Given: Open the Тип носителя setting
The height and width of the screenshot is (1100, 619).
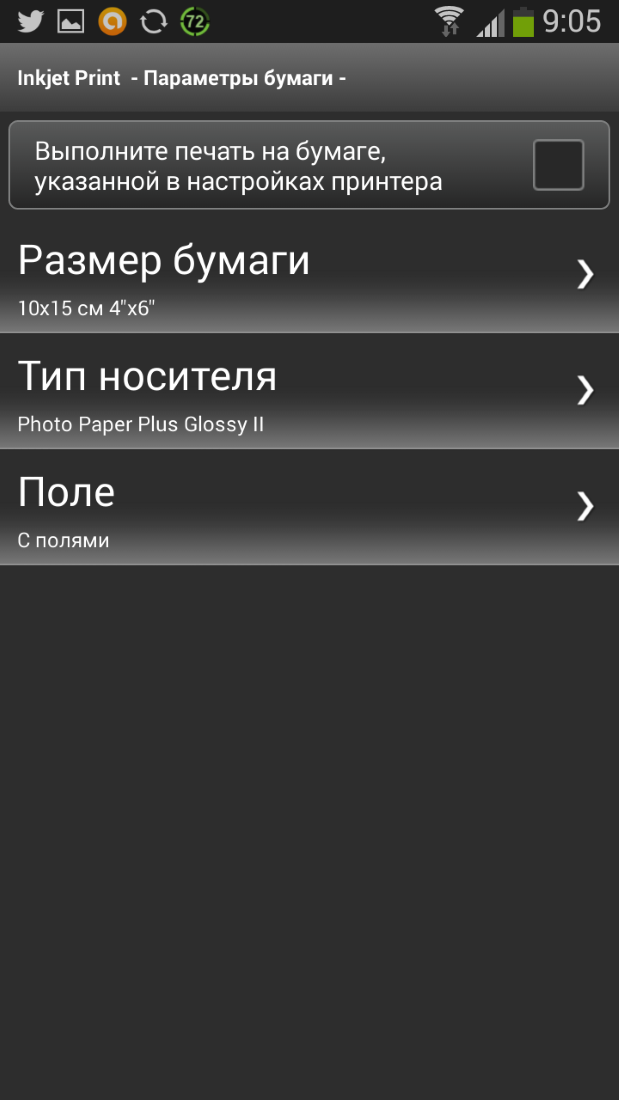Looking at the screenshot, I should point(309,391).
